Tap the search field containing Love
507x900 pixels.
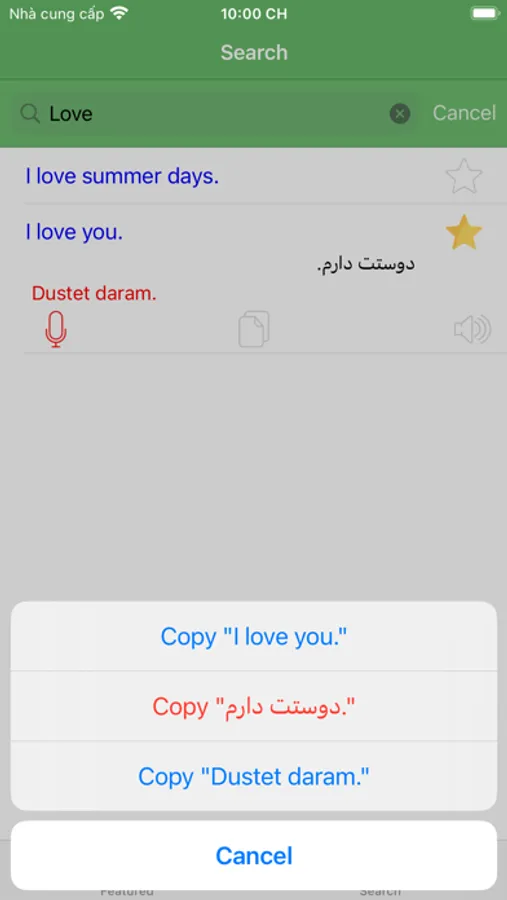click(215, 114)
